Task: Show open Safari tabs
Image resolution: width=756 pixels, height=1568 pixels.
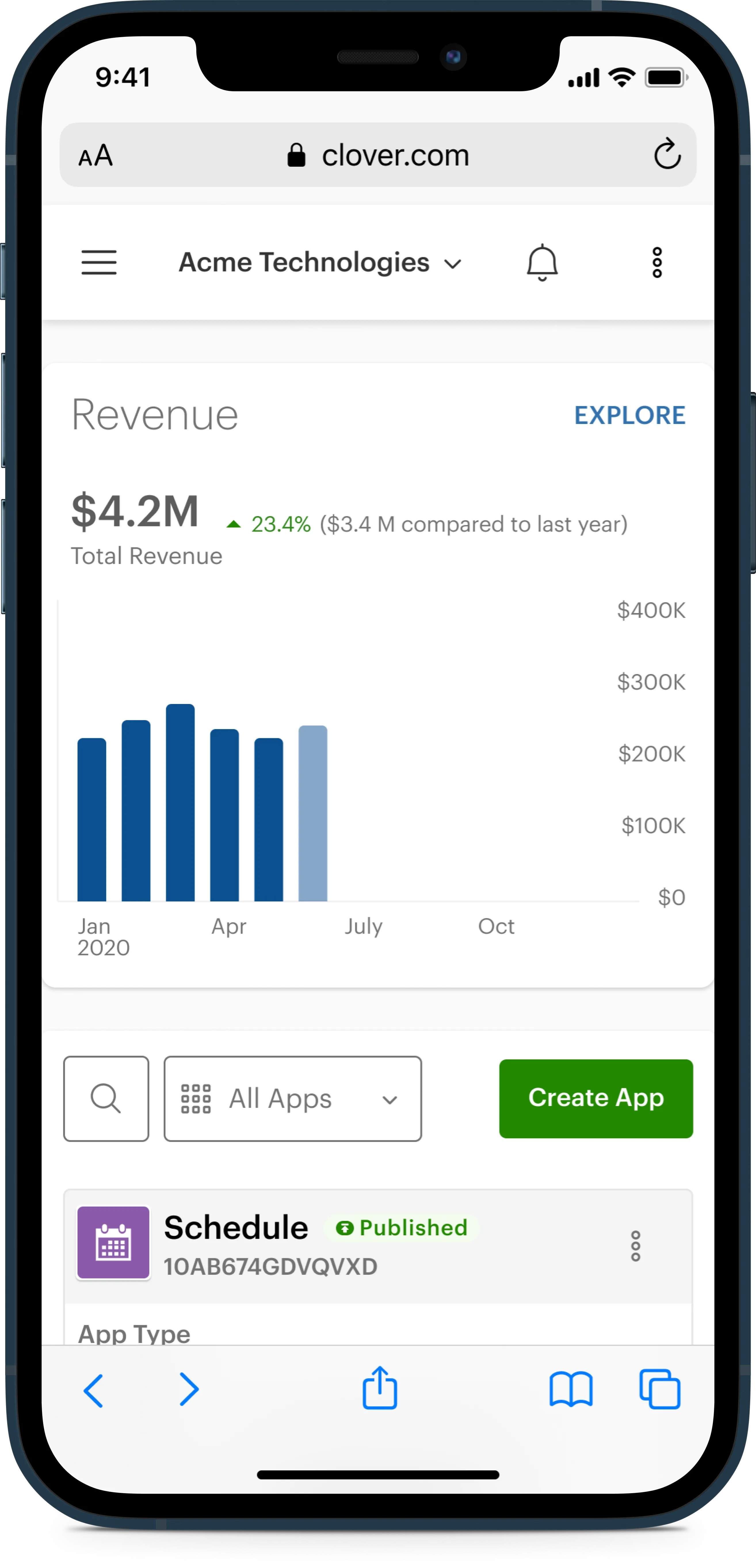Action: click(x=659, y=1390)
